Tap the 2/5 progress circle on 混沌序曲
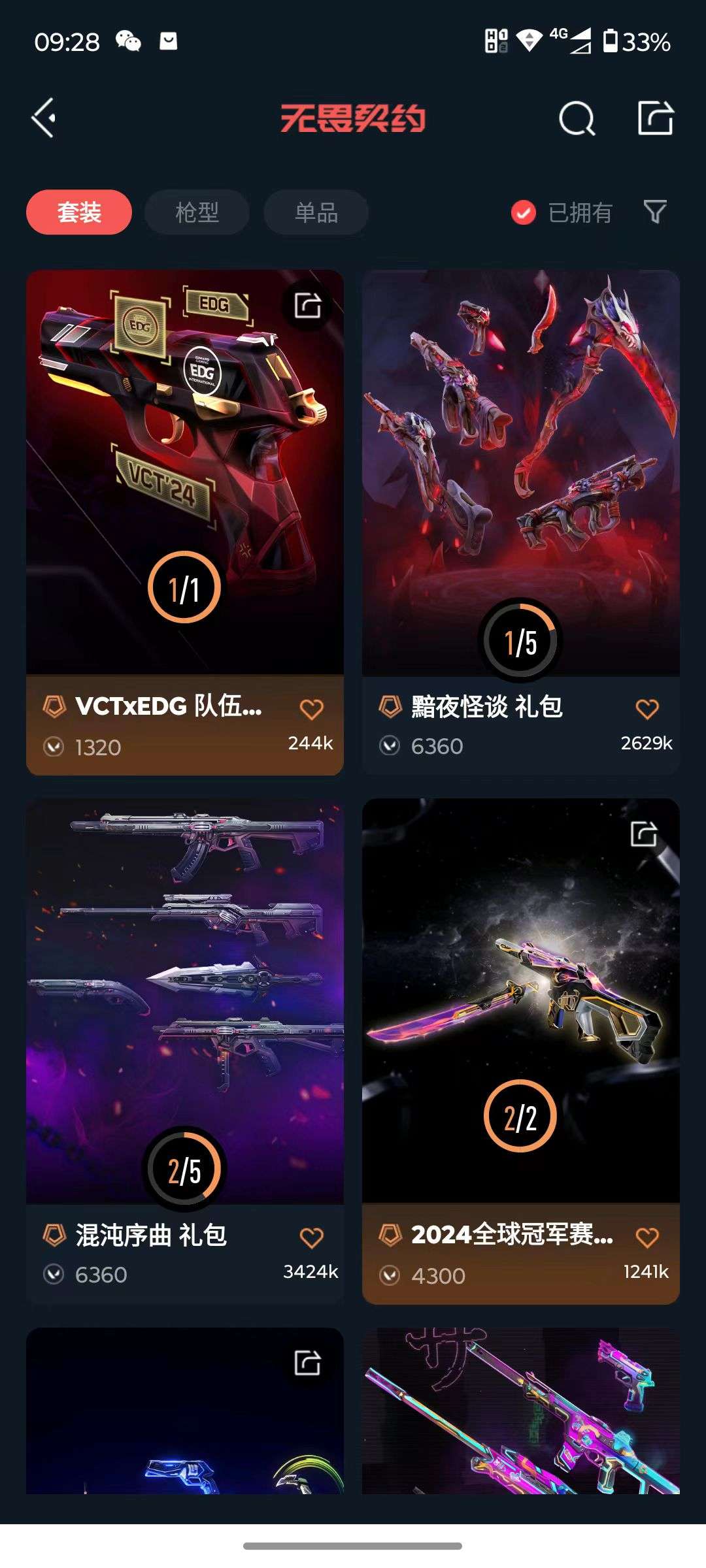 coord(185,1169)
